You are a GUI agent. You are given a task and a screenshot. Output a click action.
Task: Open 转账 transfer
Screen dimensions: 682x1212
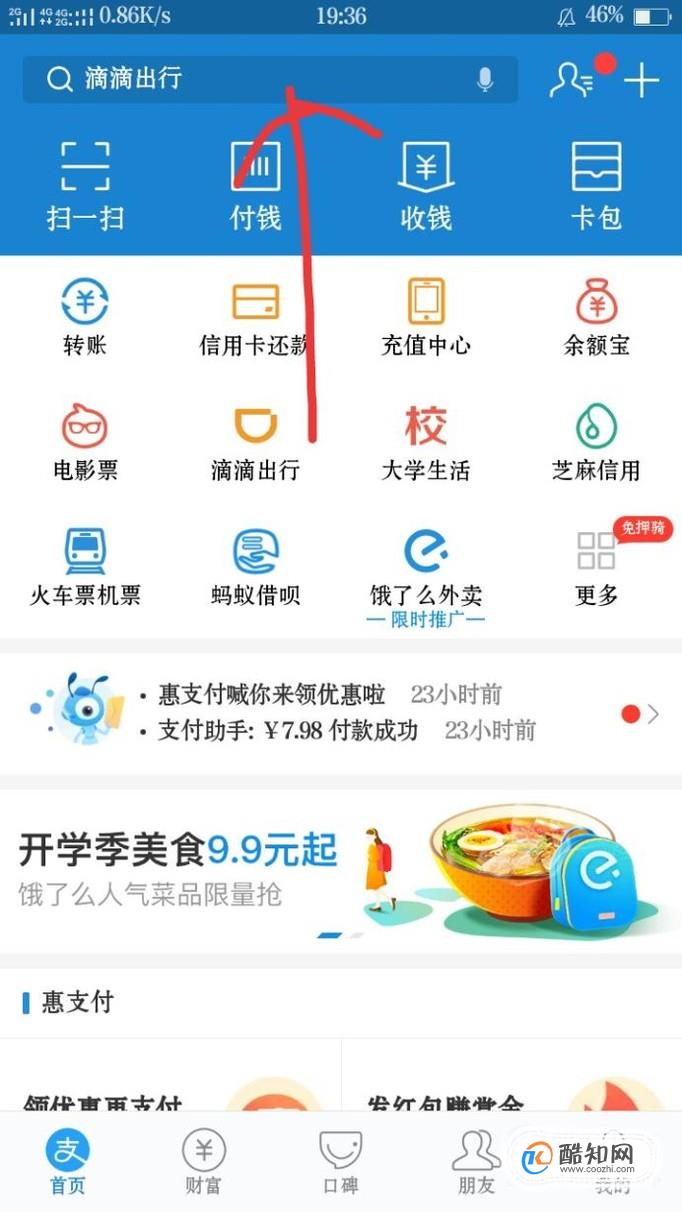coord(85,317)
